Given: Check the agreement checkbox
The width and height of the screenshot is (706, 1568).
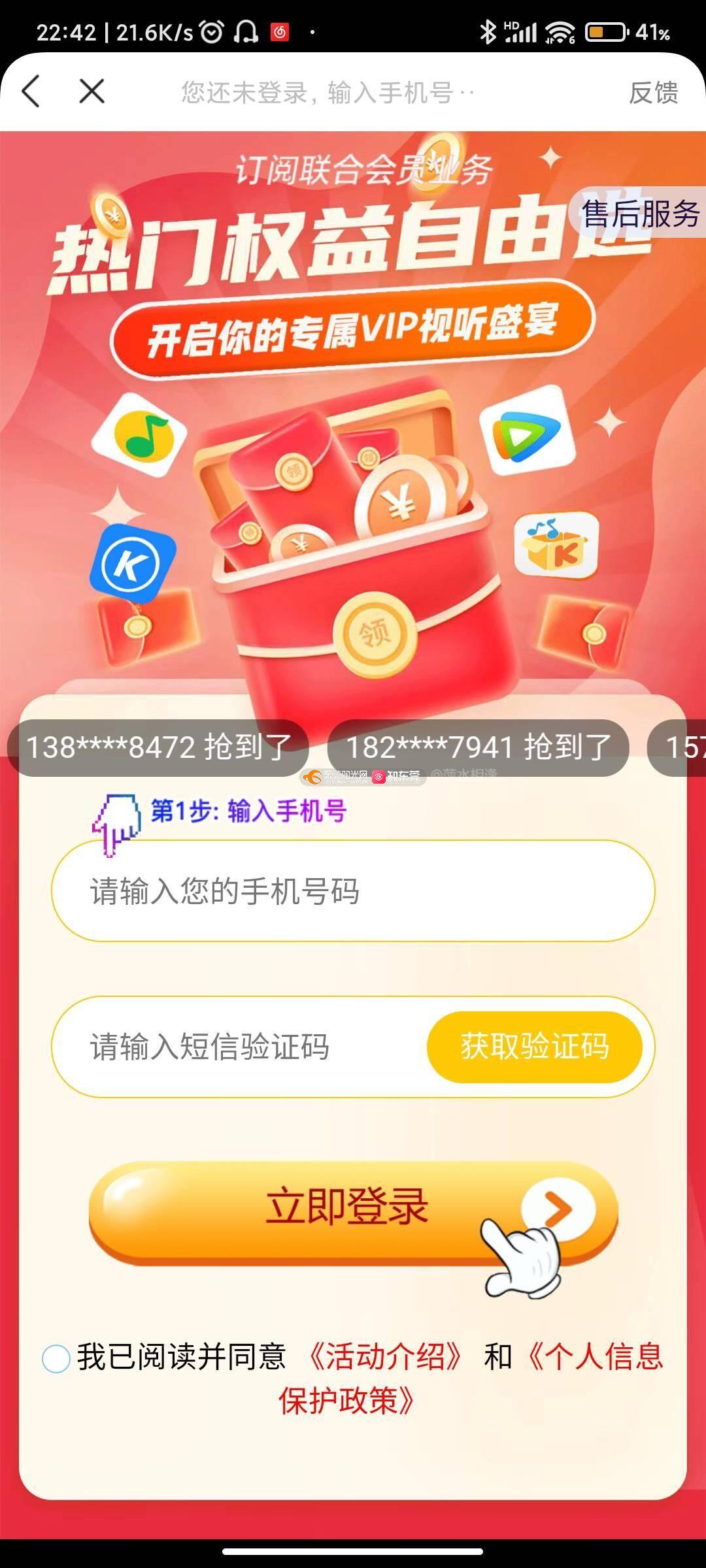Looking at the screenshot, I should 56,1359.
